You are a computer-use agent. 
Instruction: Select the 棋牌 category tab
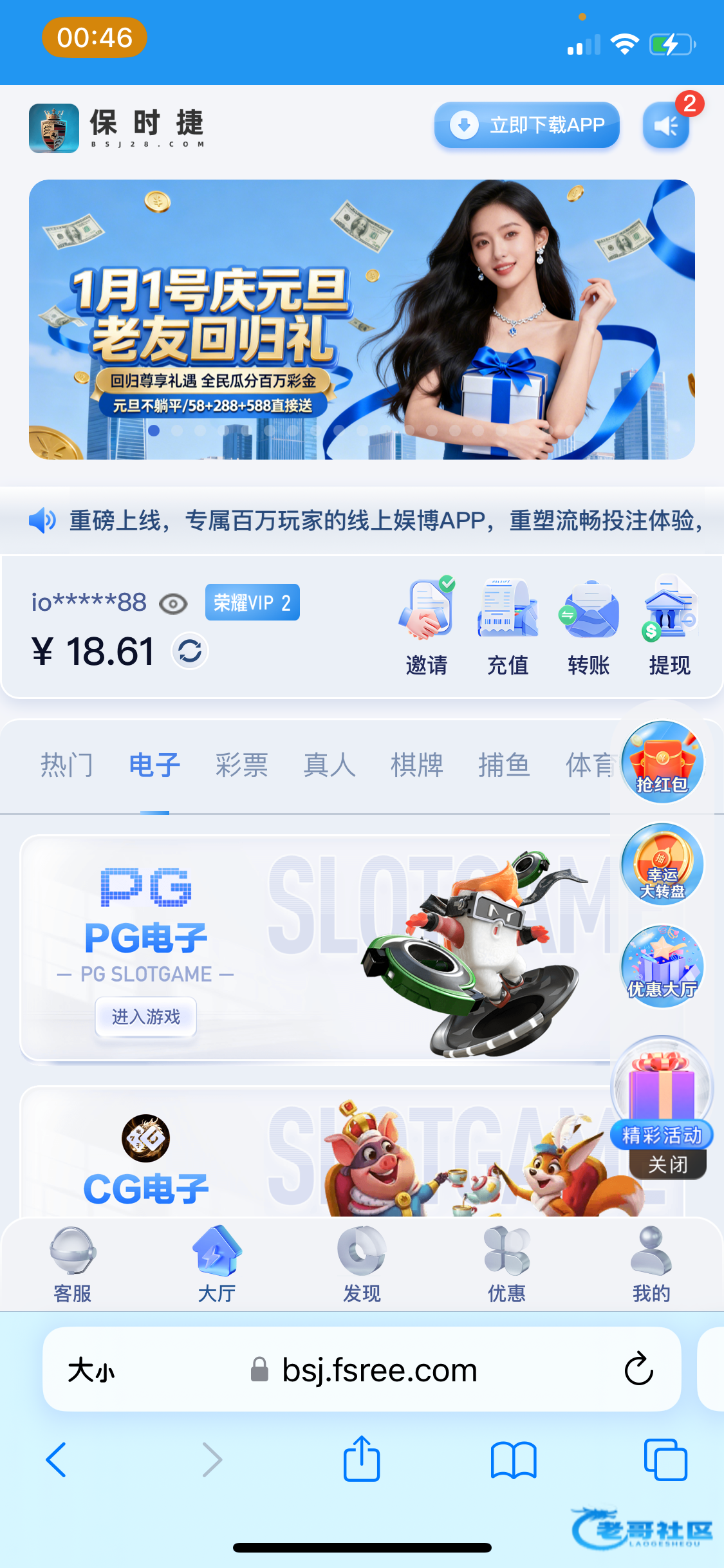416,765
